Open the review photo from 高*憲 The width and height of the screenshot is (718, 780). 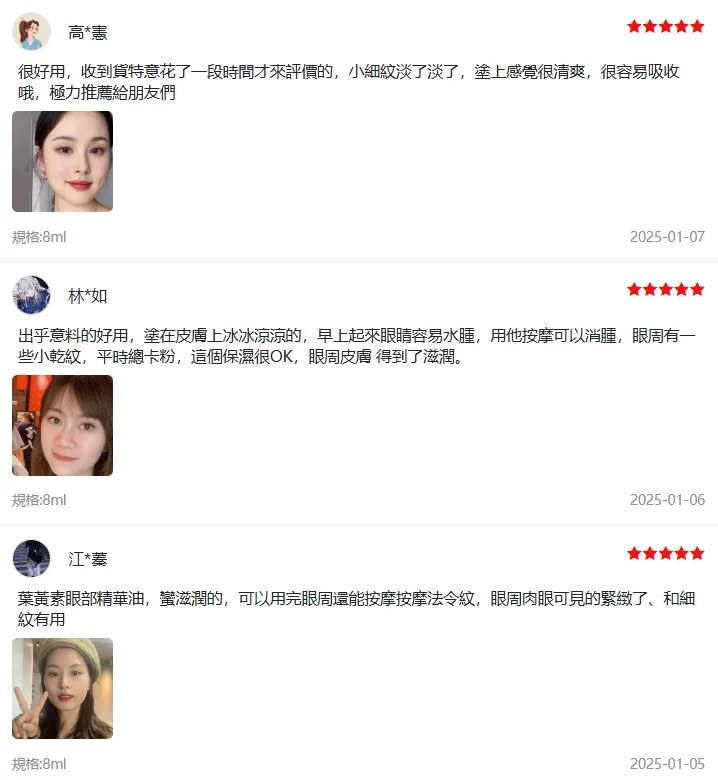pos(62,161)
